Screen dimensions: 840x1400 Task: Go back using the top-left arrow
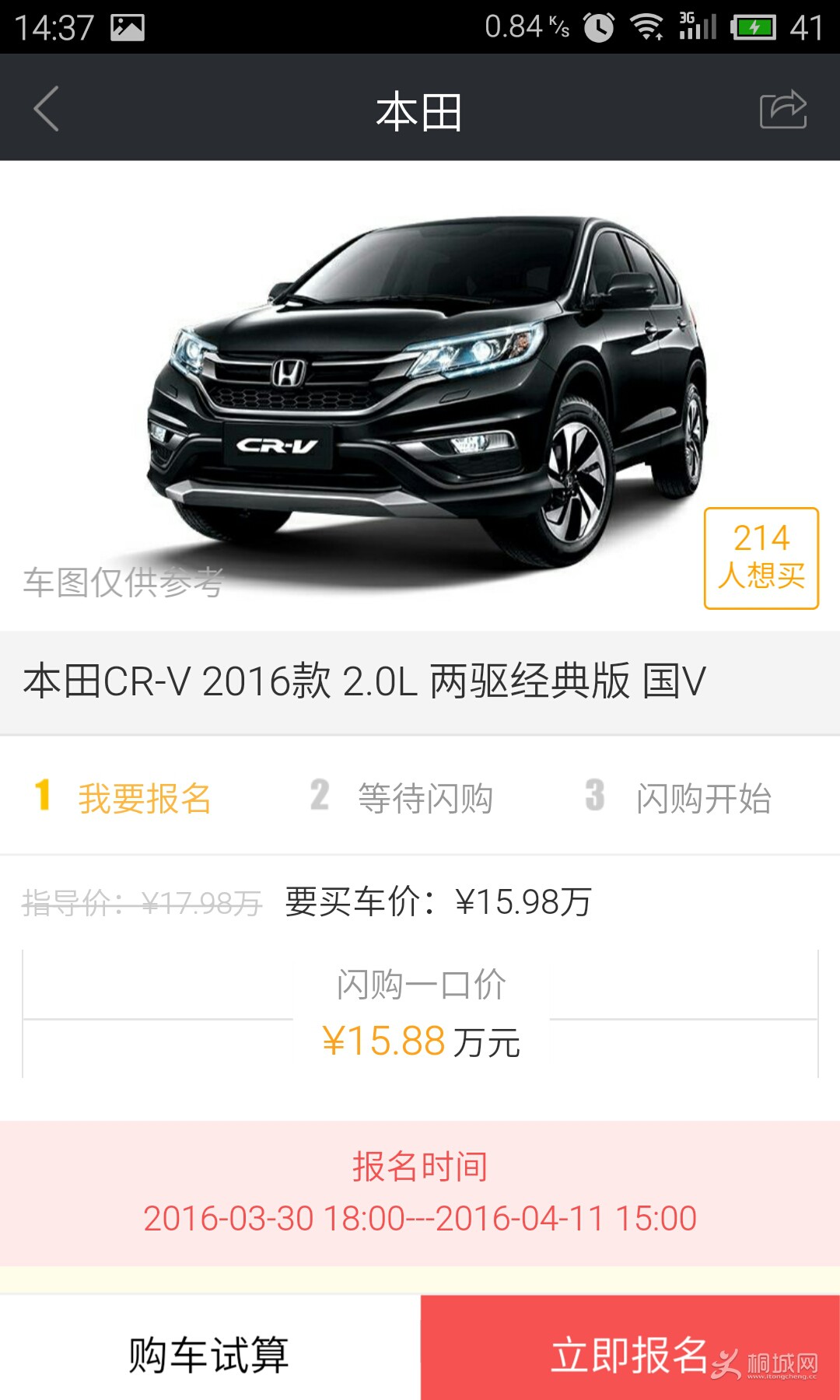click(47, 109)
